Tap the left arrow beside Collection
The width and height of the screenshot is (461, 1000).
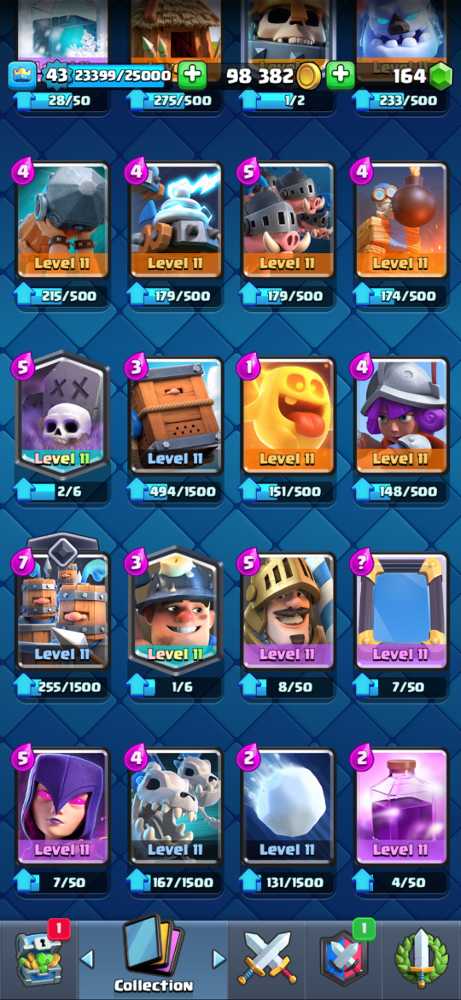pyautogui.click(x=87, y=959)
